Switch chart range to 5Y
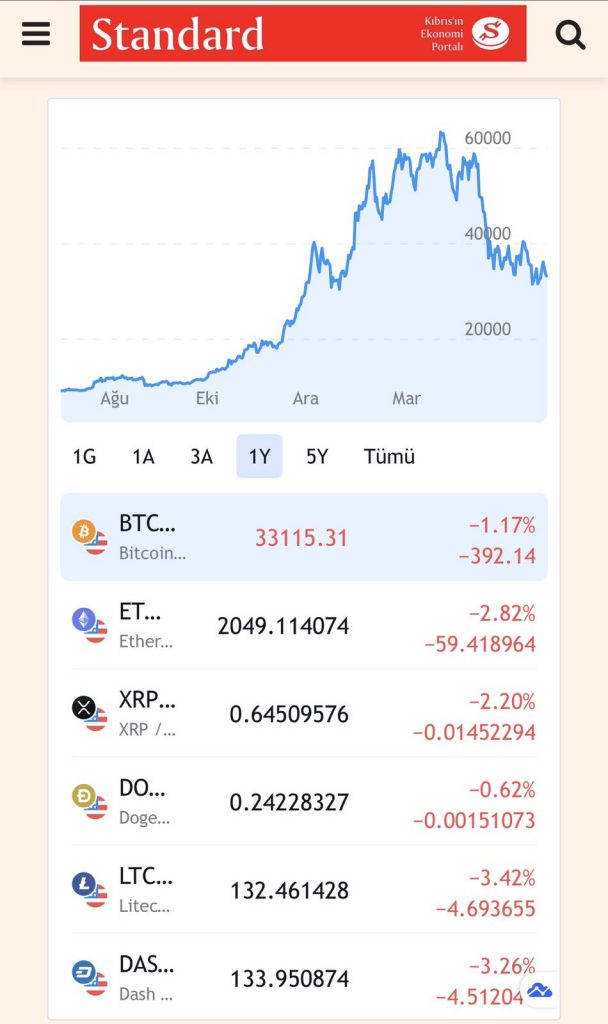The height and width of the screenshot is (1024, 608). tap(317, 457)
